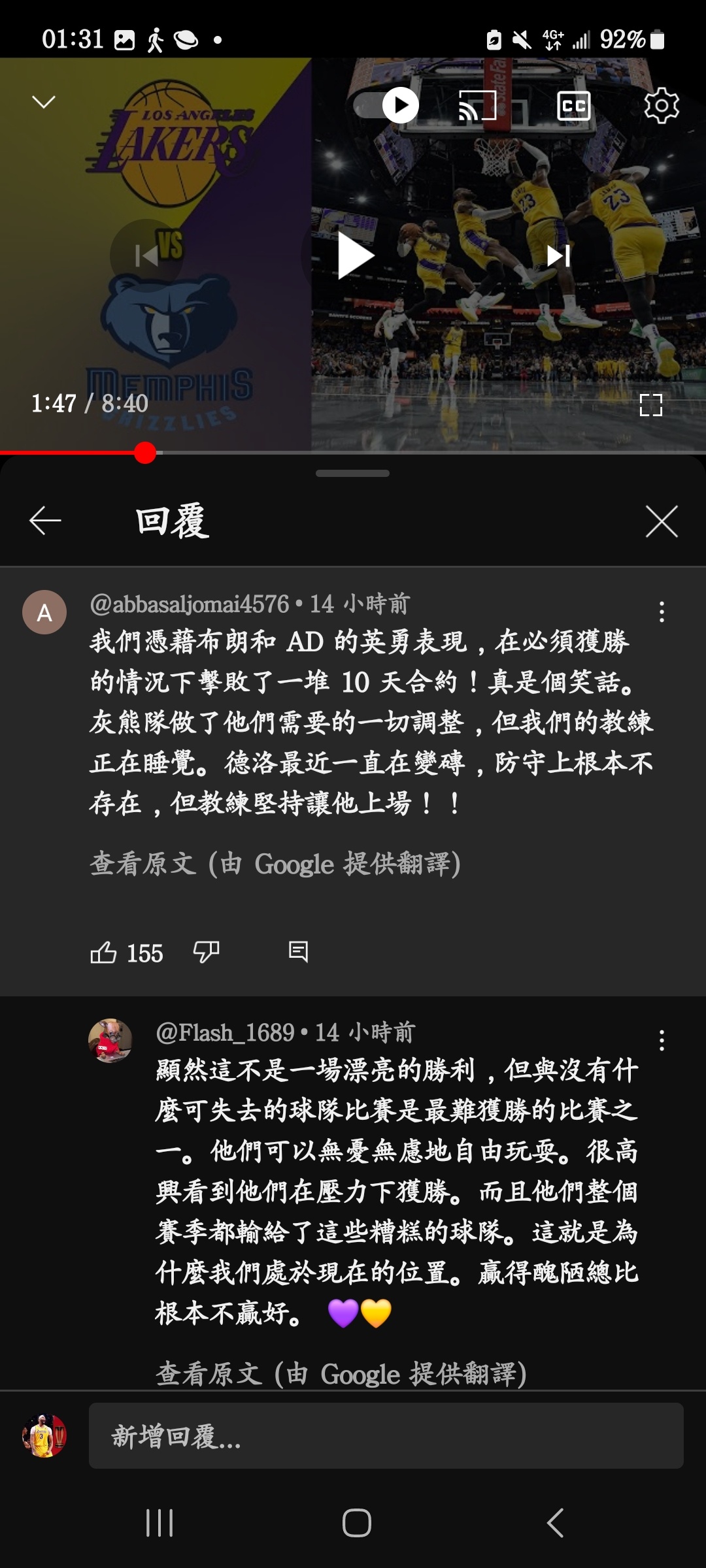Cast video to another device
Image resolution: width=706 pixels, height=1568 pixels.
pyautogui.click(x=477, y=106)
